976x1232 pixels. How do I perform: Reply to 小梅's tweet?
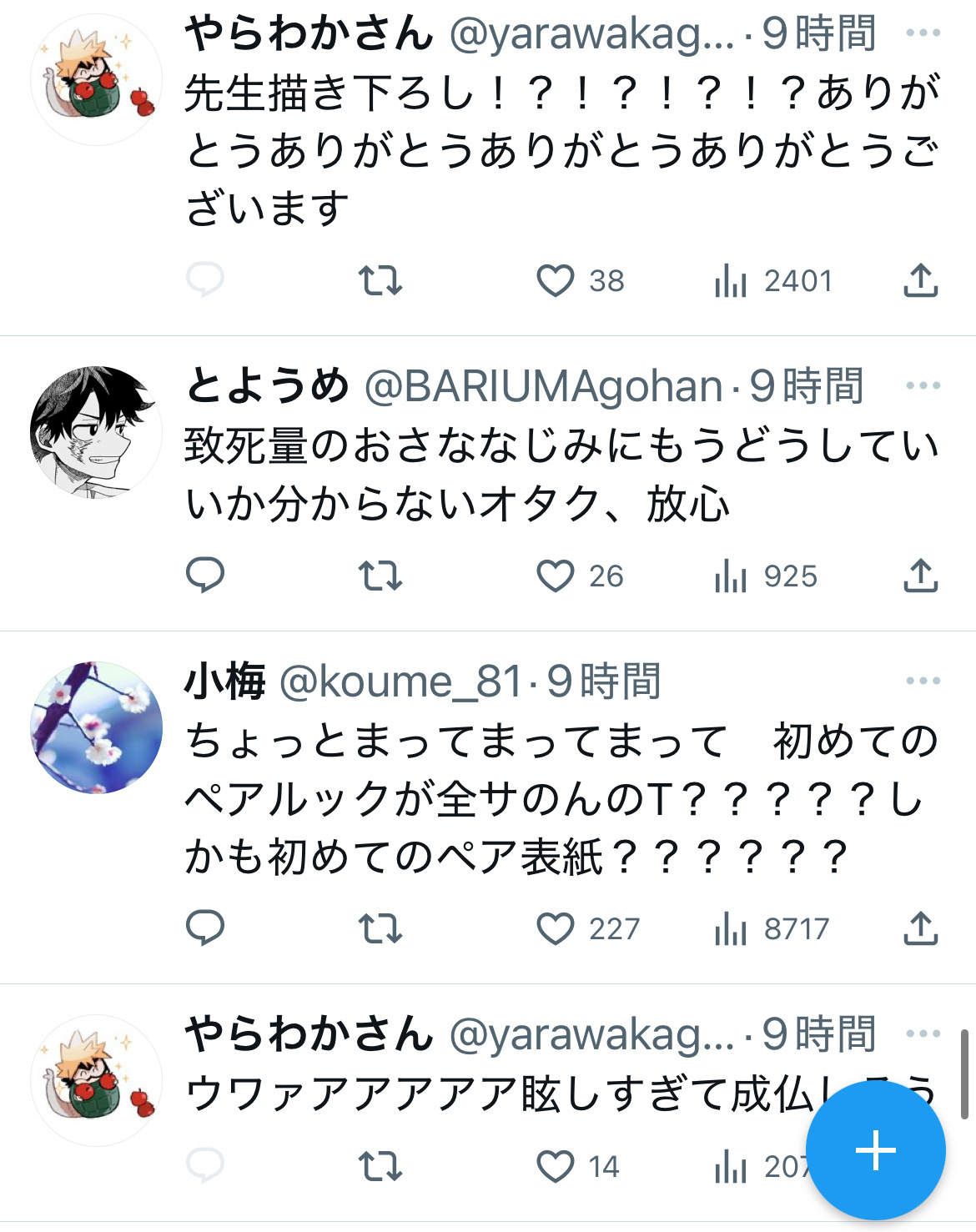tap(204, 928)
